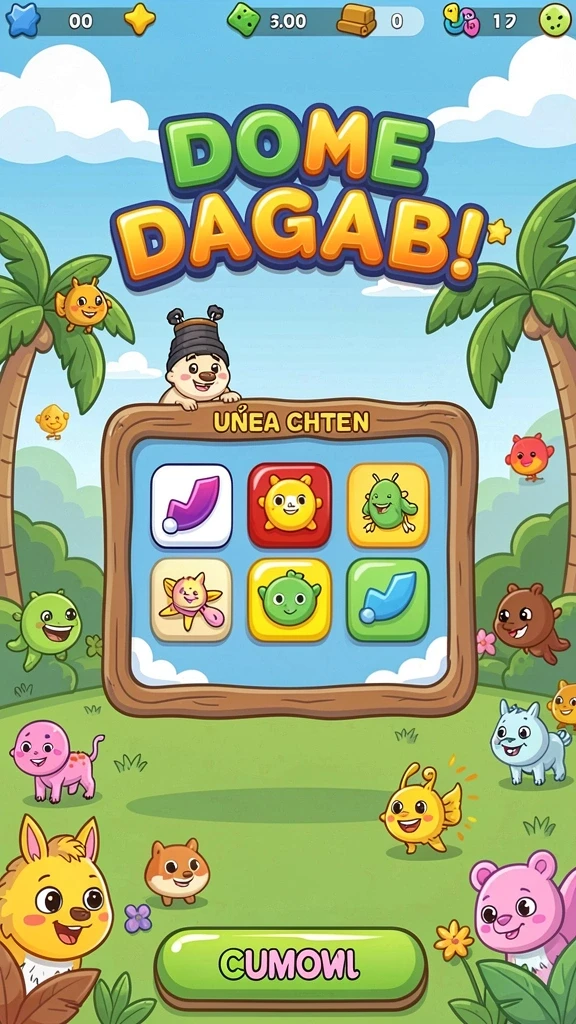
Task: Pick the green bug creature tile
Action: pos(388,505)
